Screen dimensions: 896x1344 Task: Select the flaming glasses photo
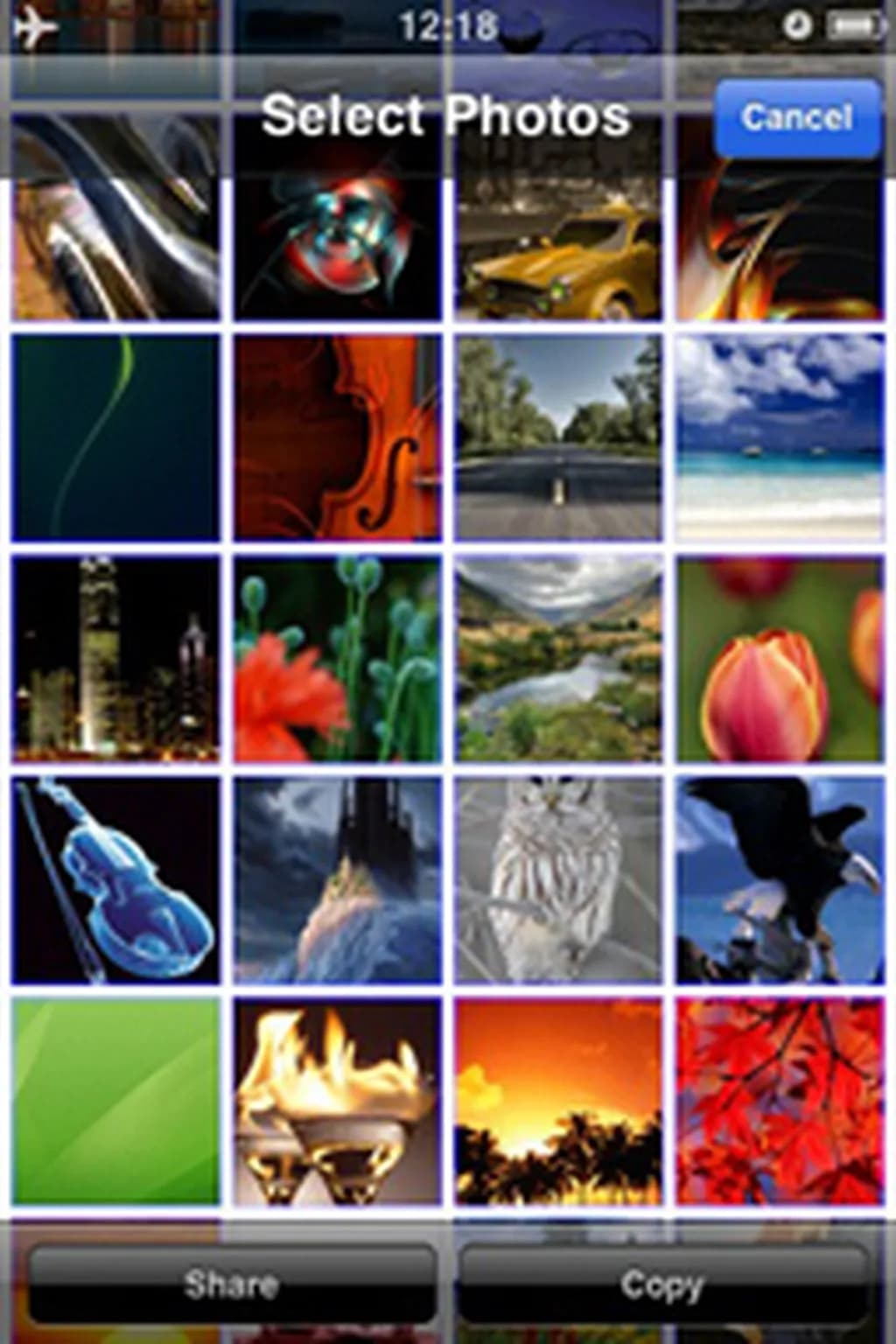(x=338, y=1101)
